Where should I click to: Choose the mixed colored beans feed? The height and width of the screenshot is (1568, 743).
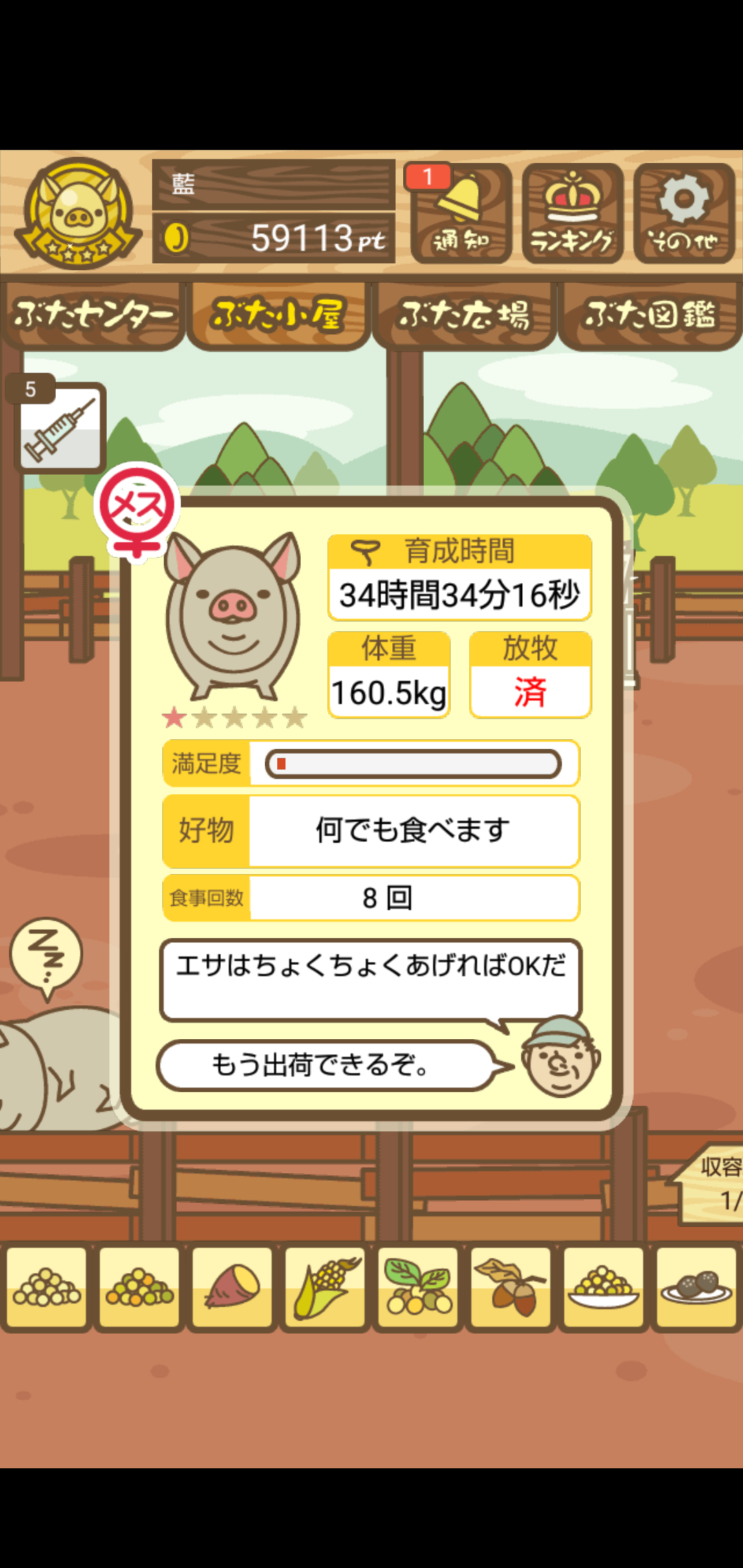140,1287
